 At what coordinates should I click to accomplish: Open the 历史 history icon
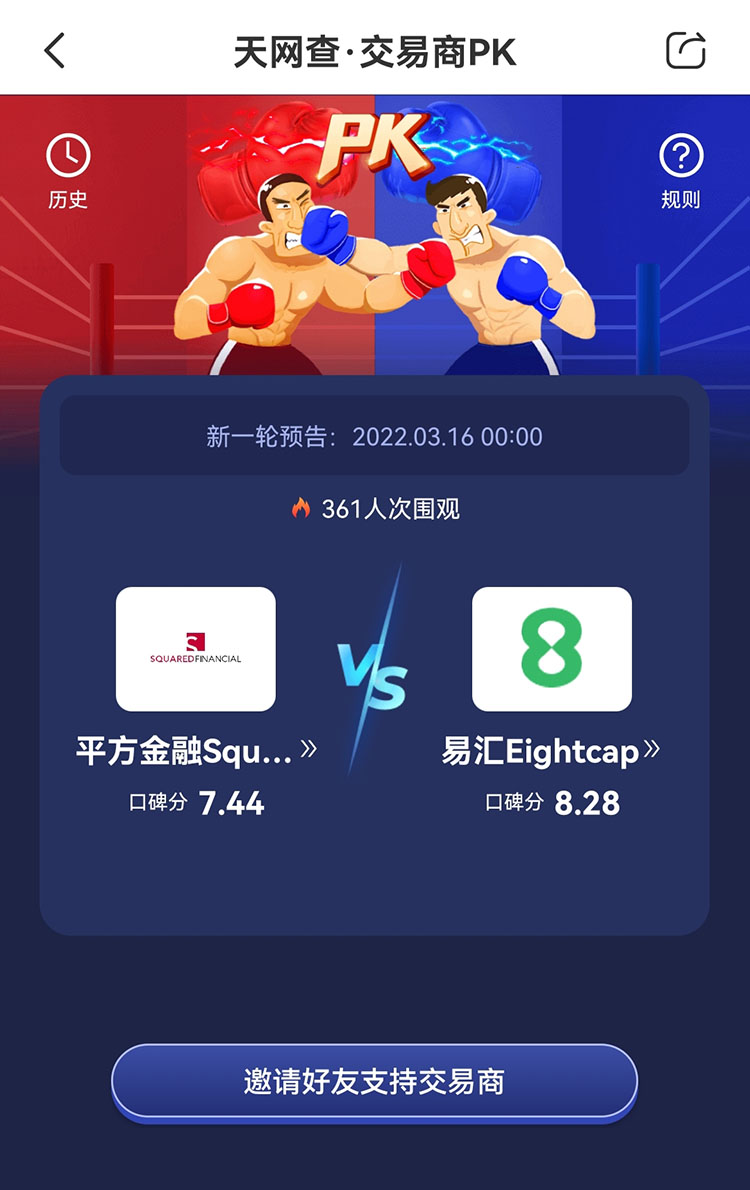coord(68,170)
